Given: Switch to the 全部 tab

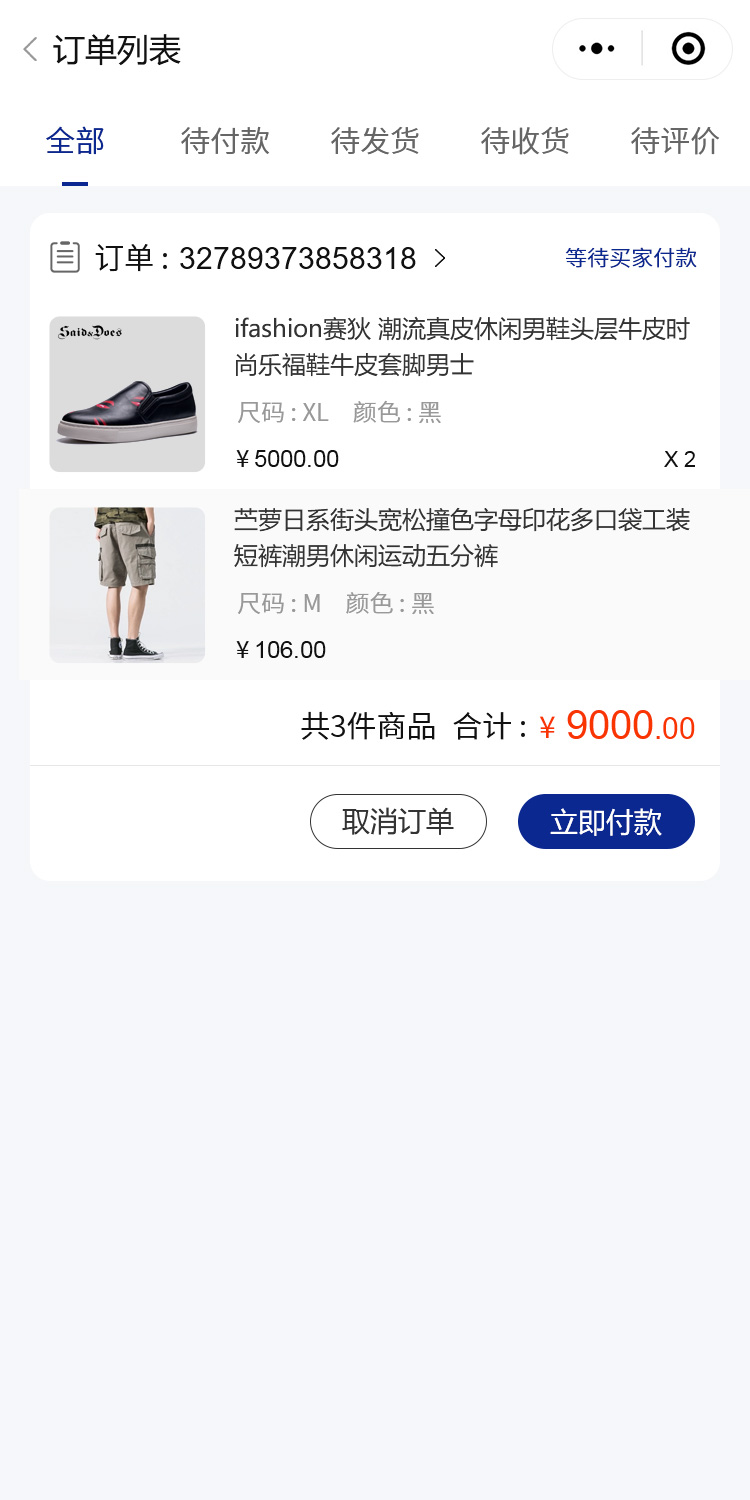Looking at the screenshot, I should tap(75, 141).
